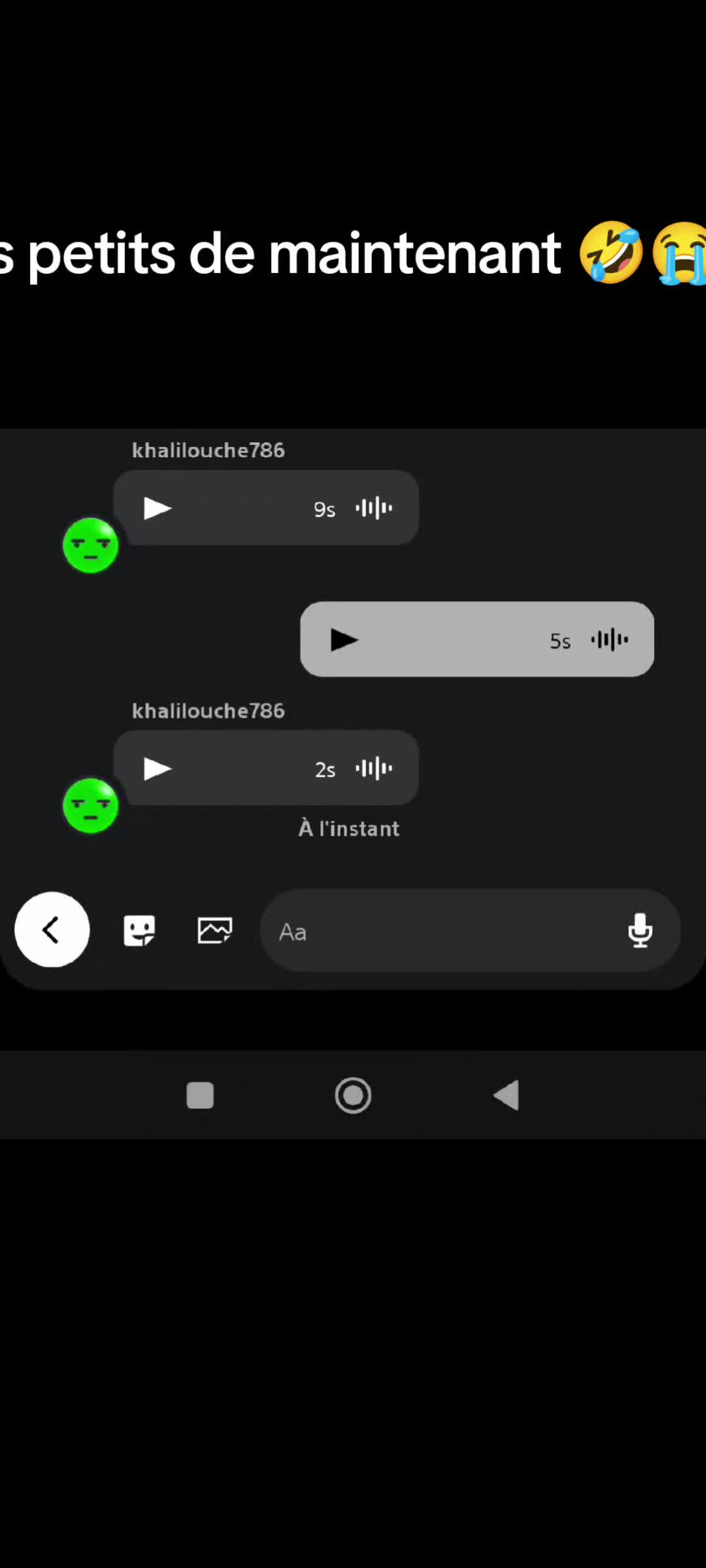706x1568 pixels.
Task: Play the 9s voice message from khalilouche786
Action: (157, 508)
